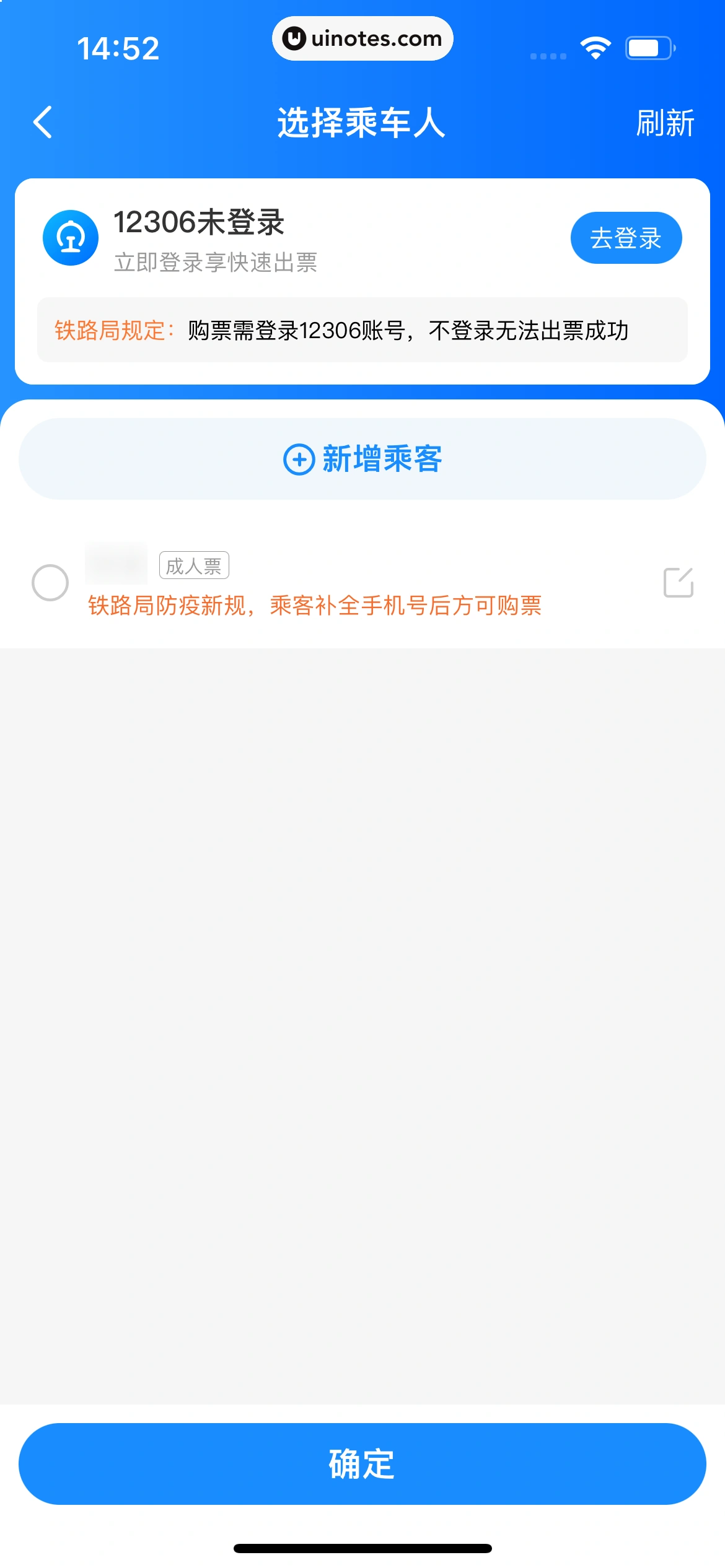Go back from the 选择乘车人 page
725x1568 pixels.
click(x=42, y=122)
